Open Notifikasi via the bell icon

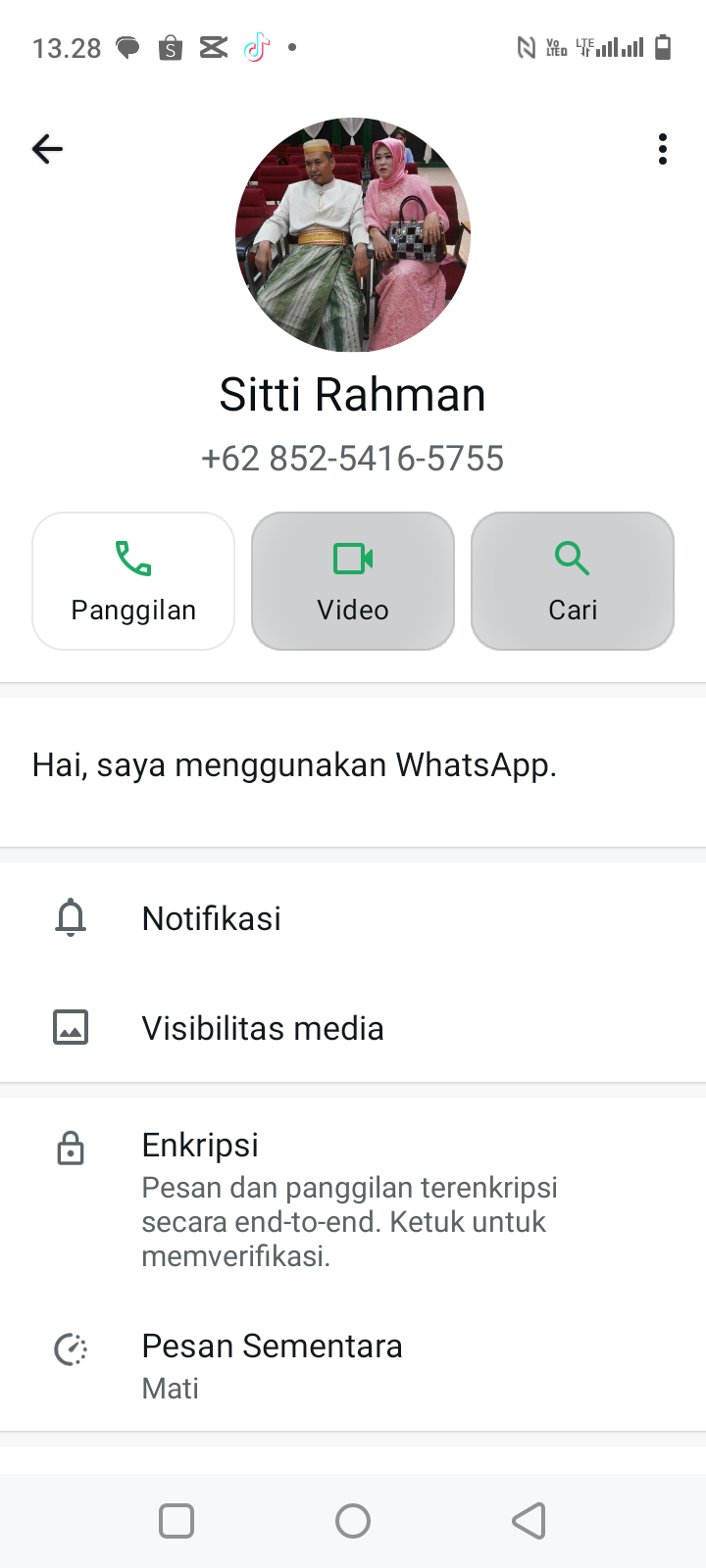[x=70, y=917]
